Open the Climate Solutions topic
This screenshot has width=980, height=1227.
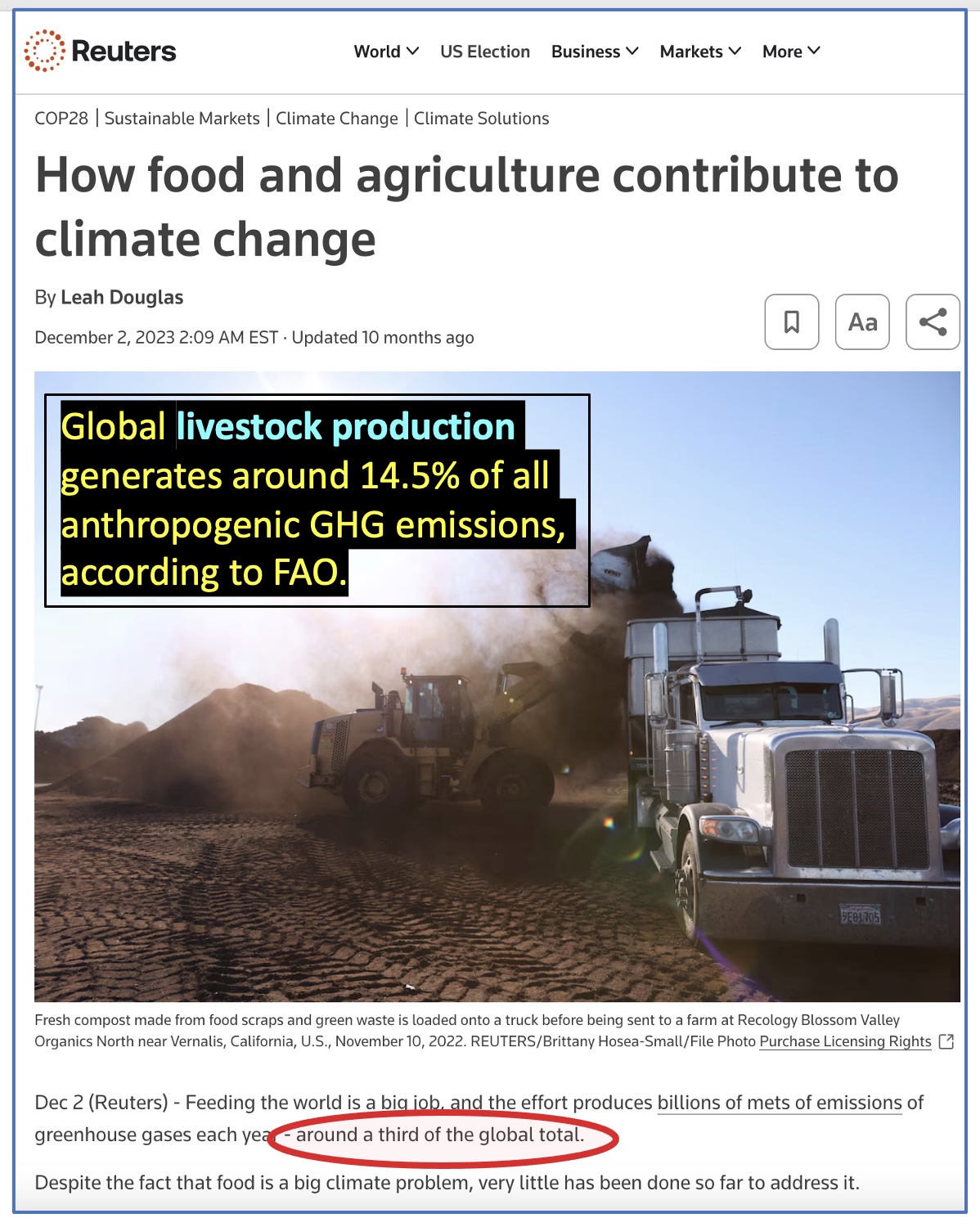click(x=481, y=119)
